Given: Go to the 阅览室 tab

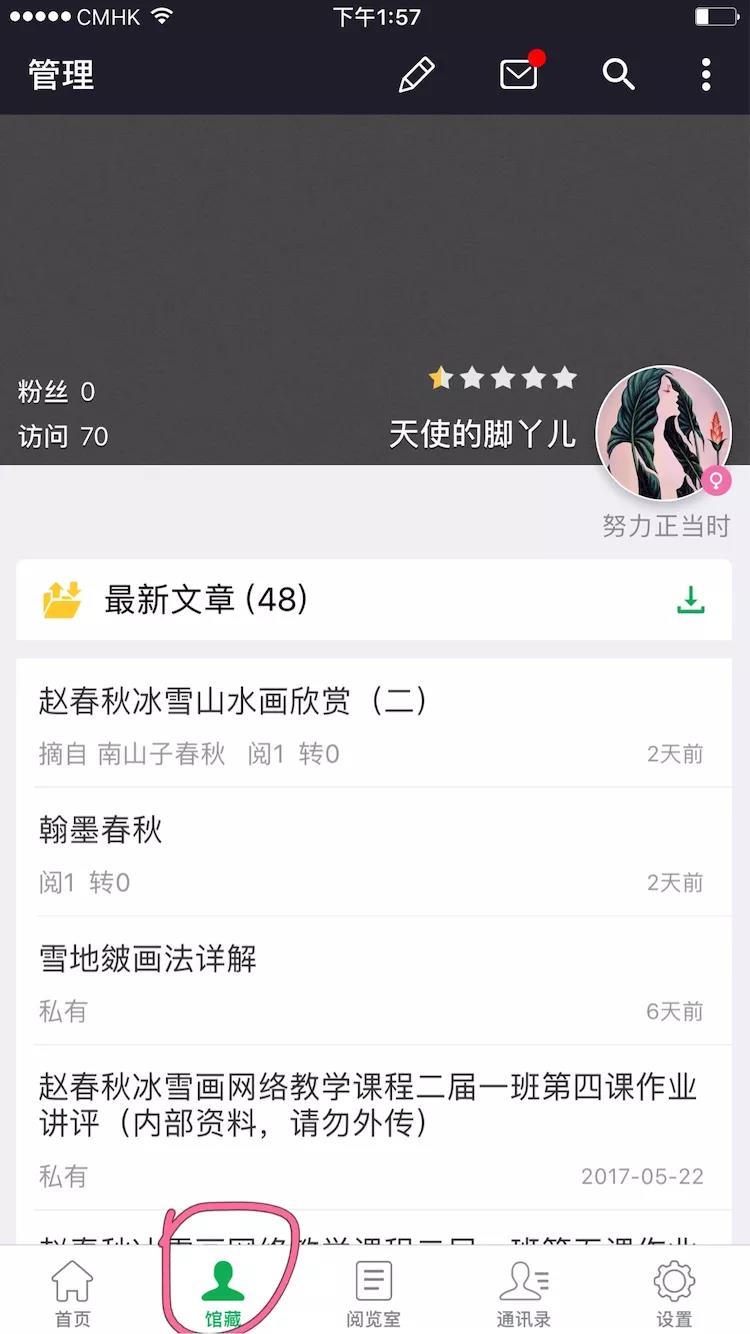Looking at the screenshot, I should coord(373,1293).
